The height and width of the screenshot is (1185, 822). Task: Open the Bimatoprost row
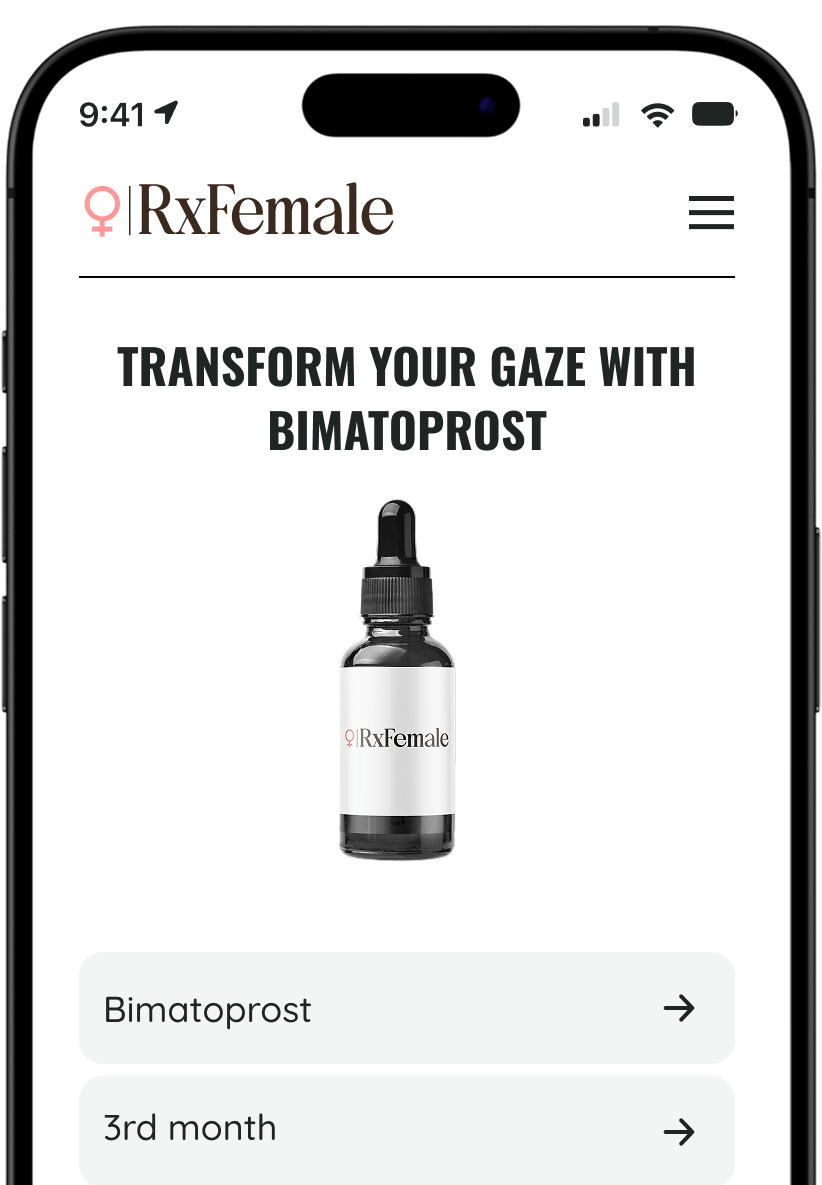[x=406, y=1008]
